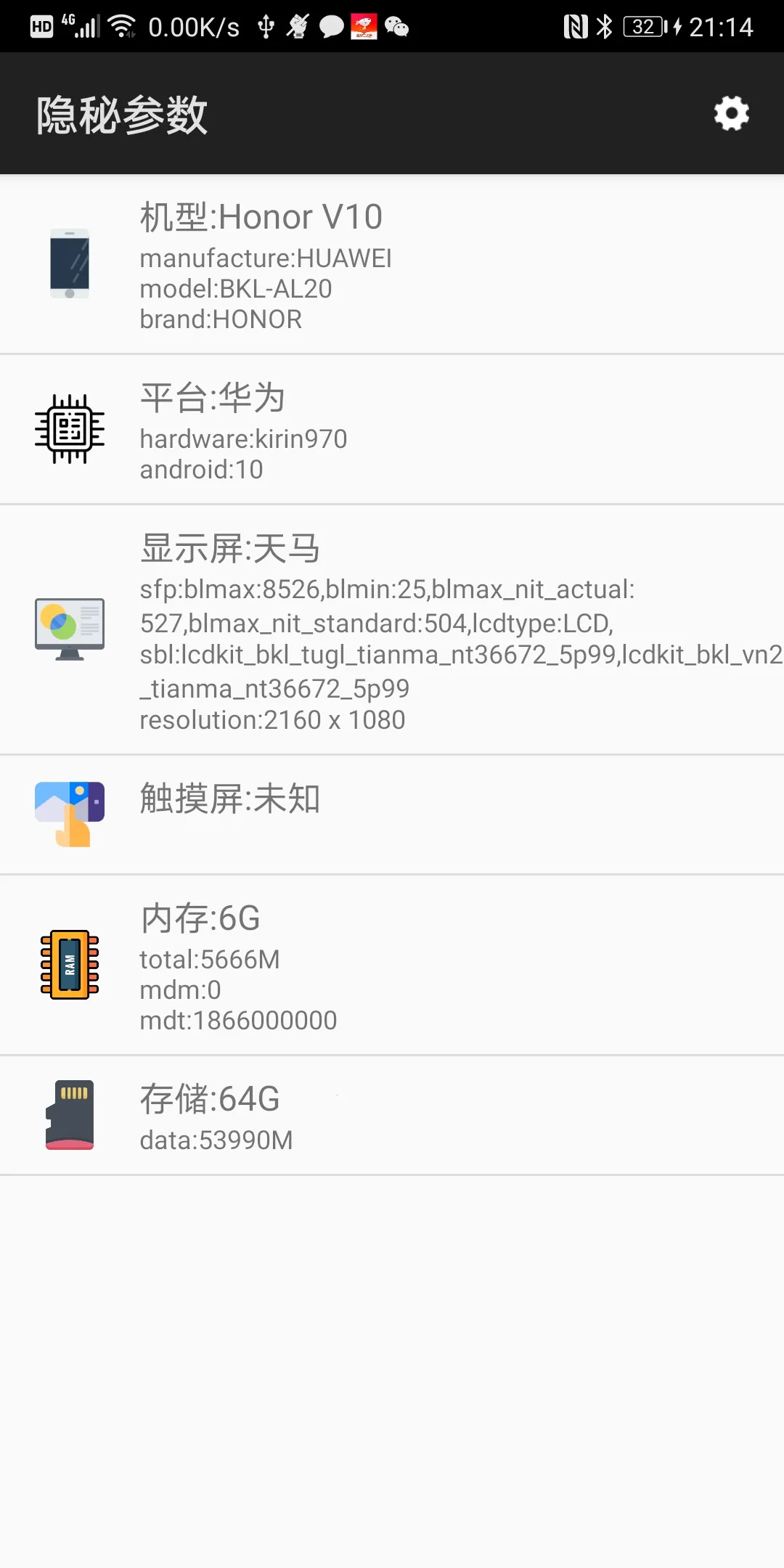Tap the 隐秘参数 app title

[x=122, y=113]
